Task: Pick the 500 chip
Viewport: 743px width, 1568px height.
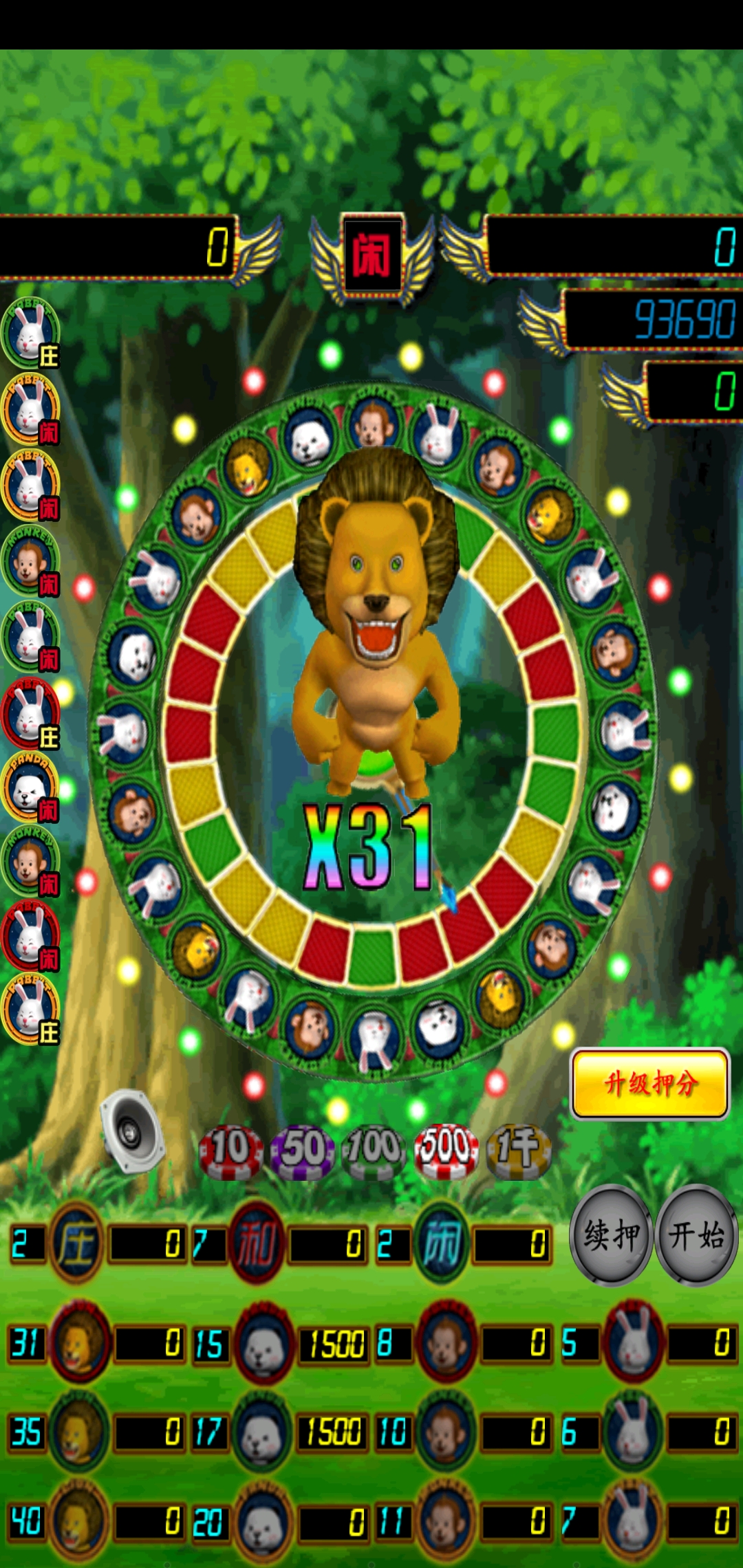Action: click(x=446, y=1151)
